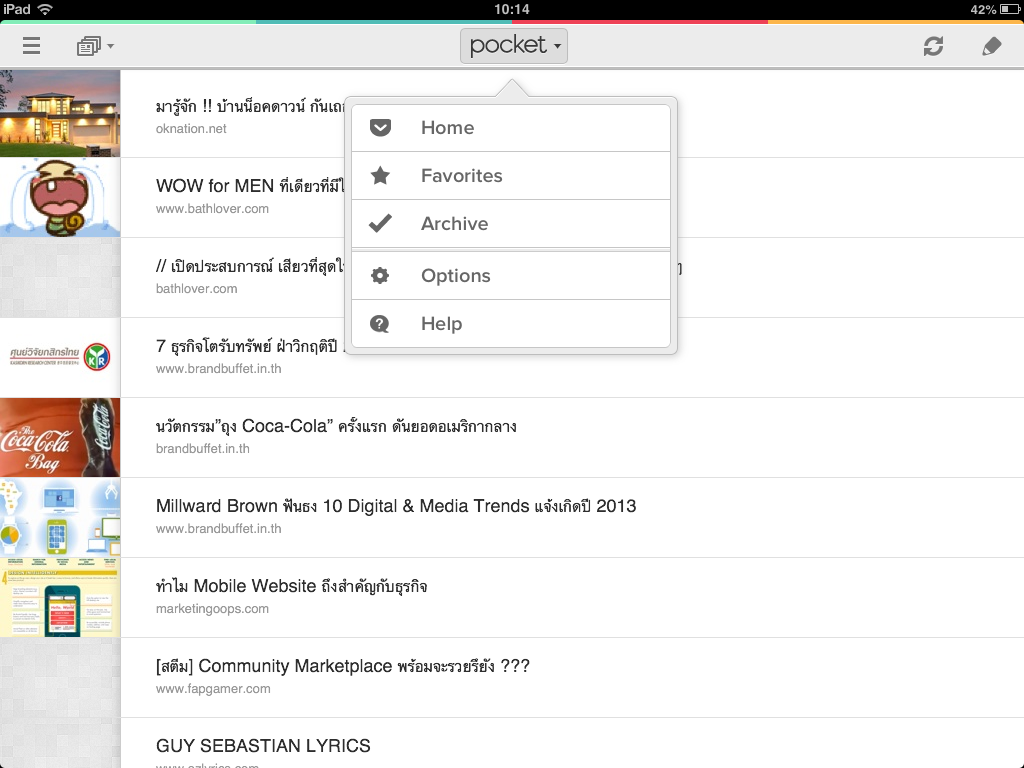1024x768 pixels.
Task: Open the oknation.net article
Action: (x=240, y=114)
